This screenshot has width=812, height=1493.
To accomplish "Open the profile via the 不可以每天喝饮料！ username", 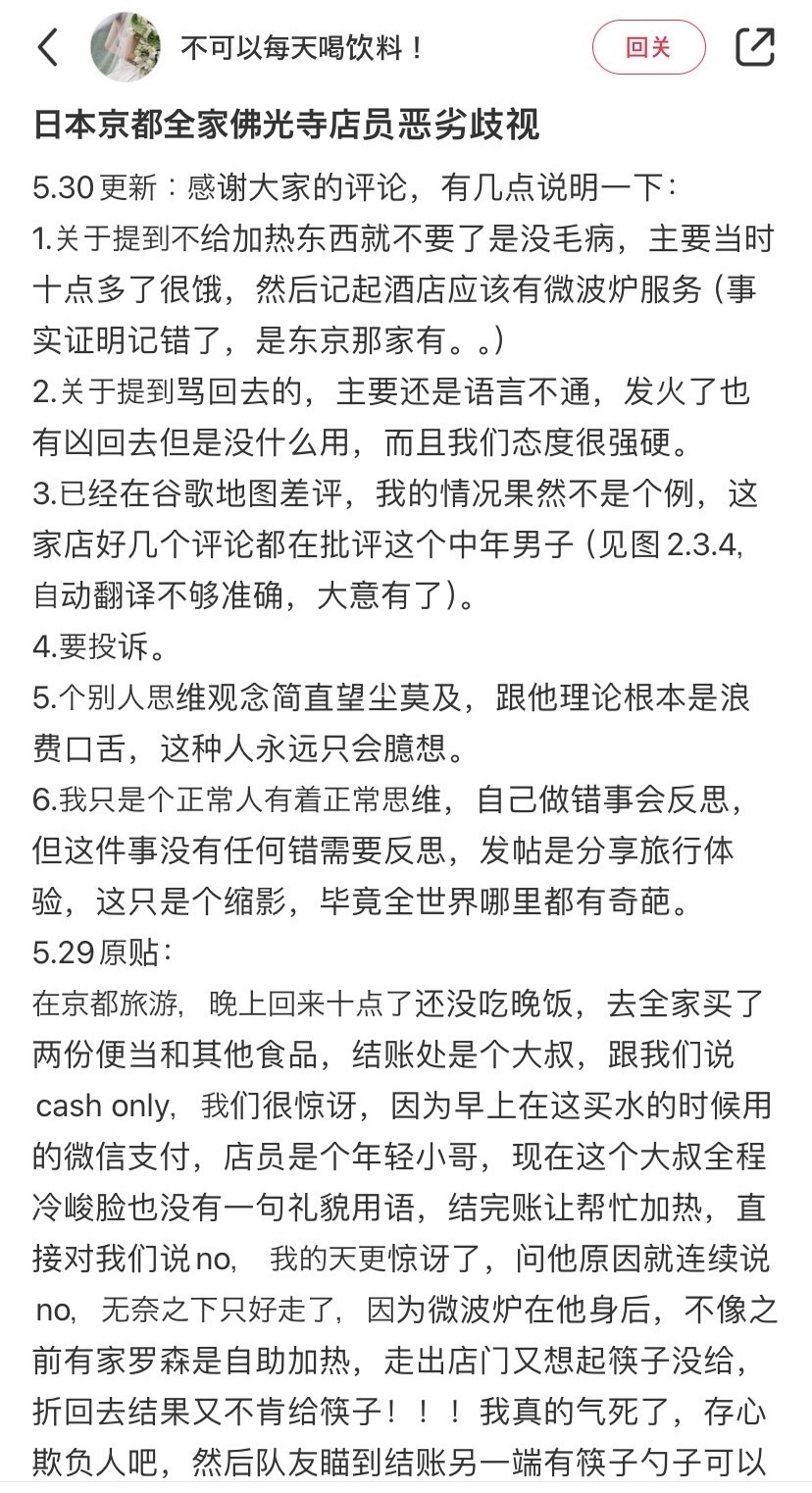I will pyautogui.click(x=303, y=48).
